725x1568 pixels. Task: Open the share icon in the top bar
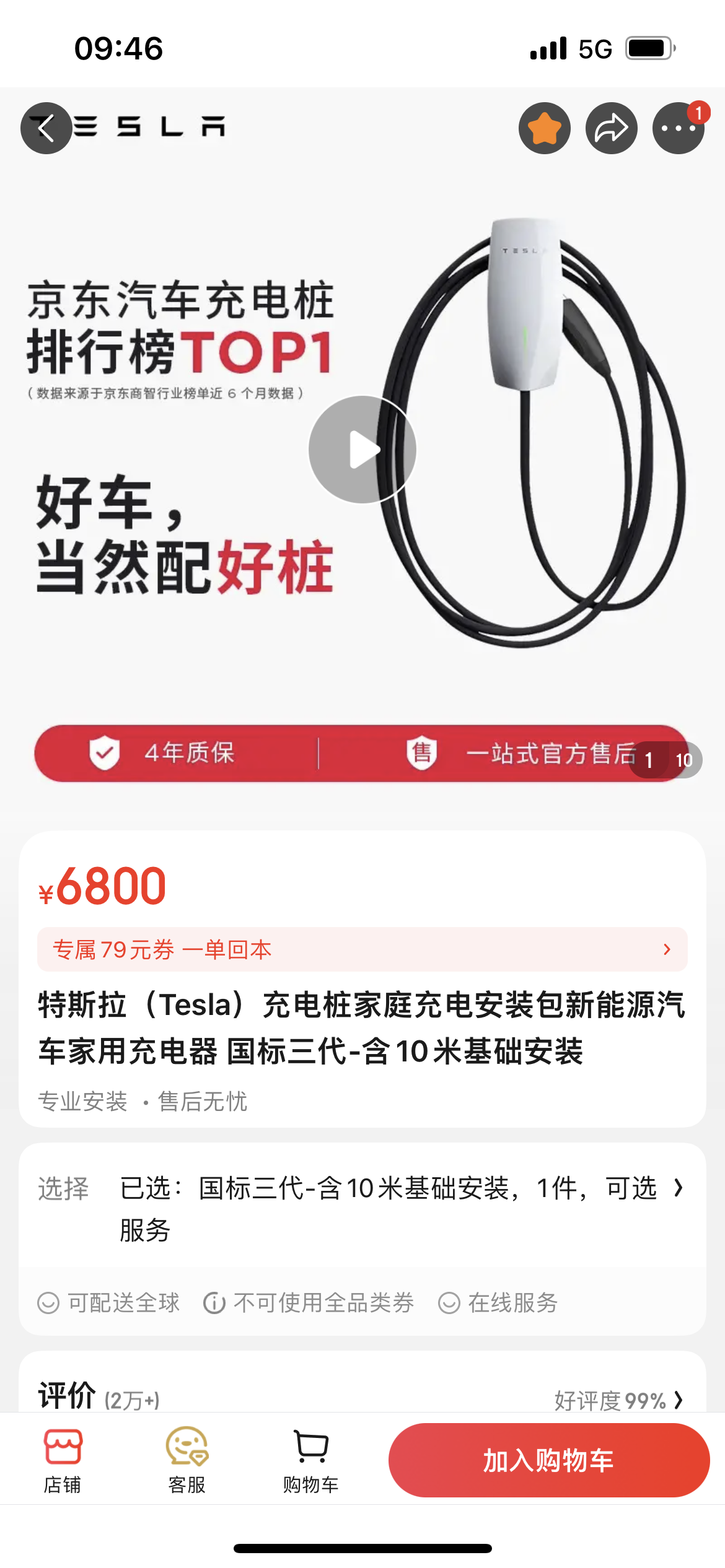pyautogui.click(x=611, y=128)
